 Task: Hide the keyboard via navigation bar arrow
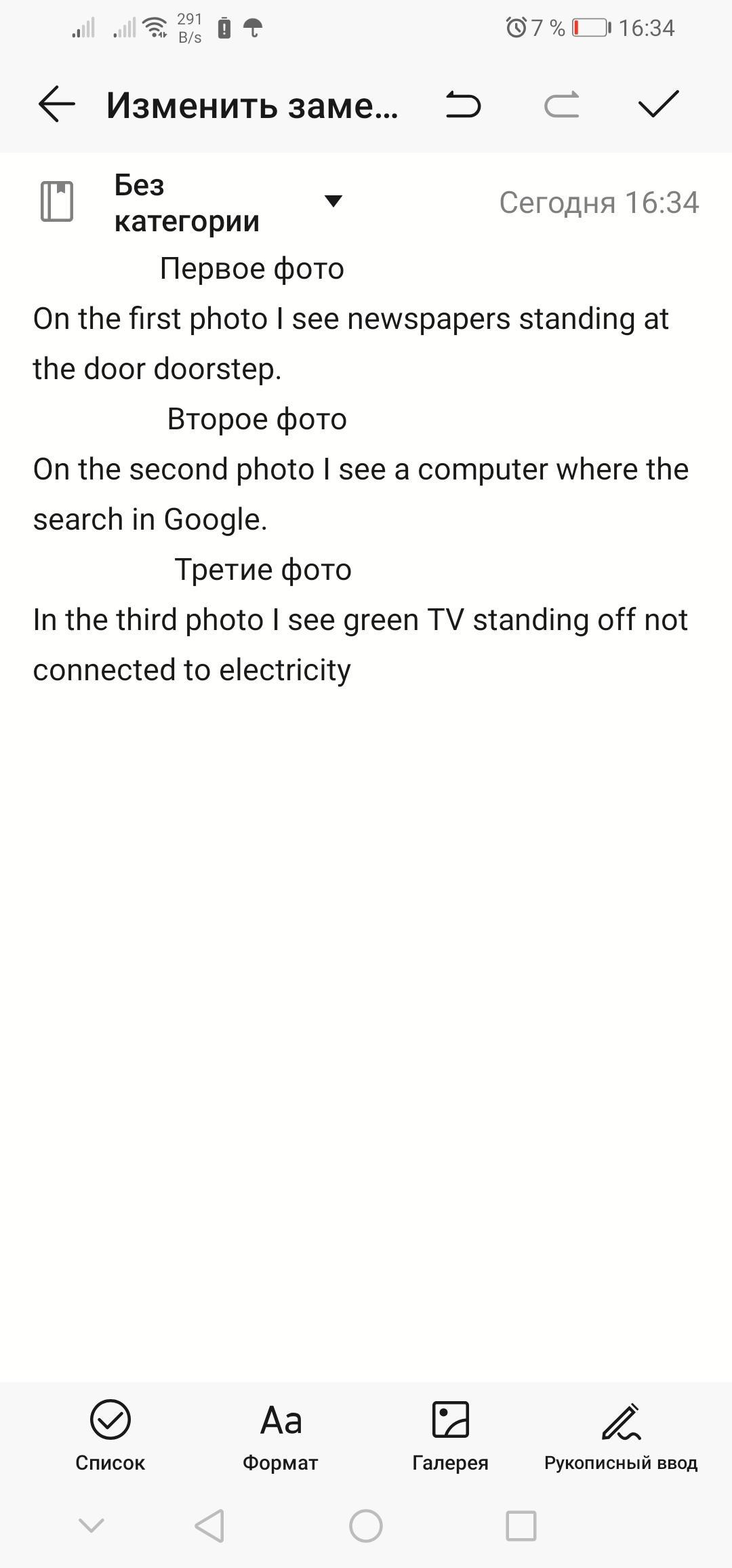tap(91, 1525)
